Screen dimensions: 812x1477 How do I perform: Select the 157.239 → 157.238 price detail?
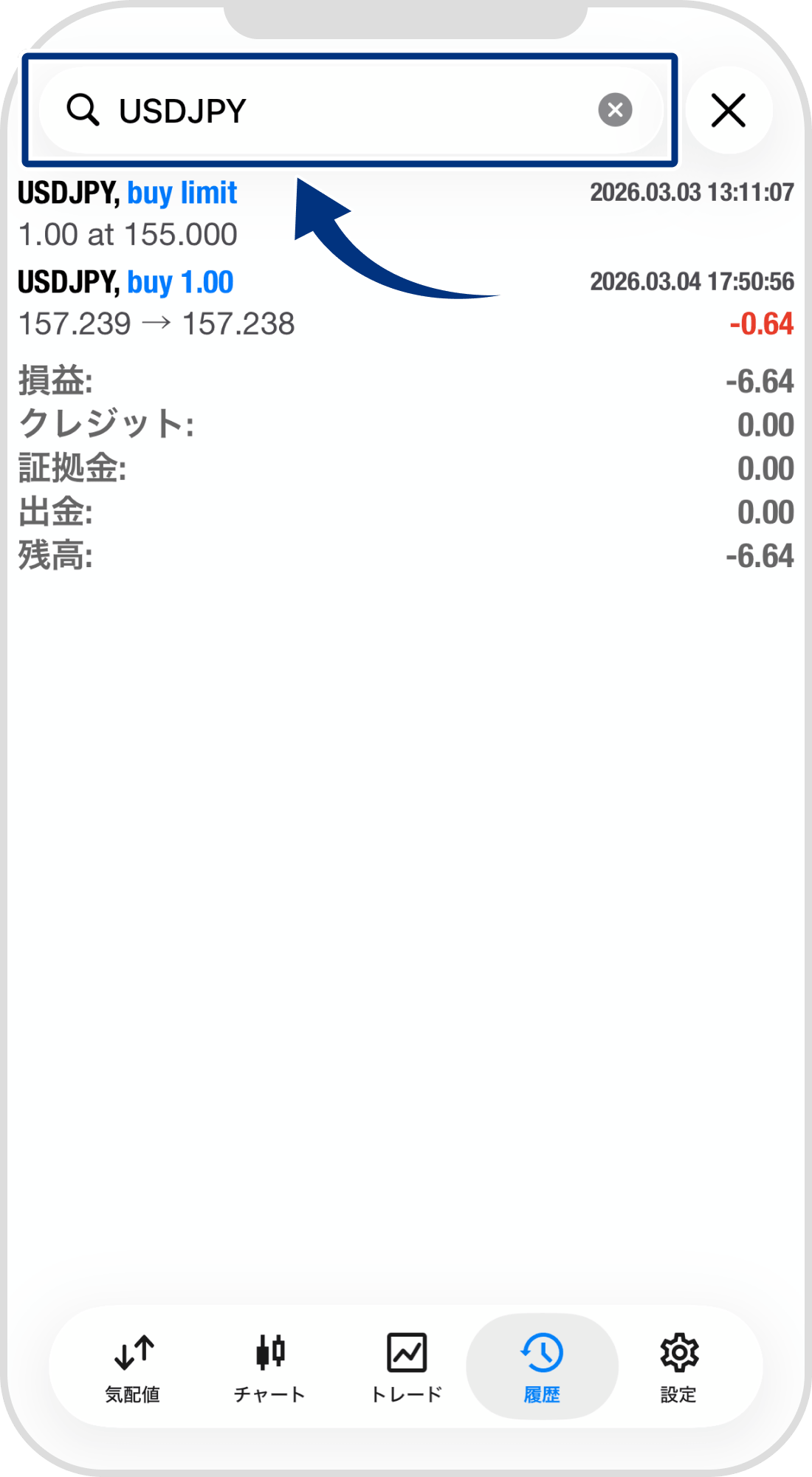157,323
